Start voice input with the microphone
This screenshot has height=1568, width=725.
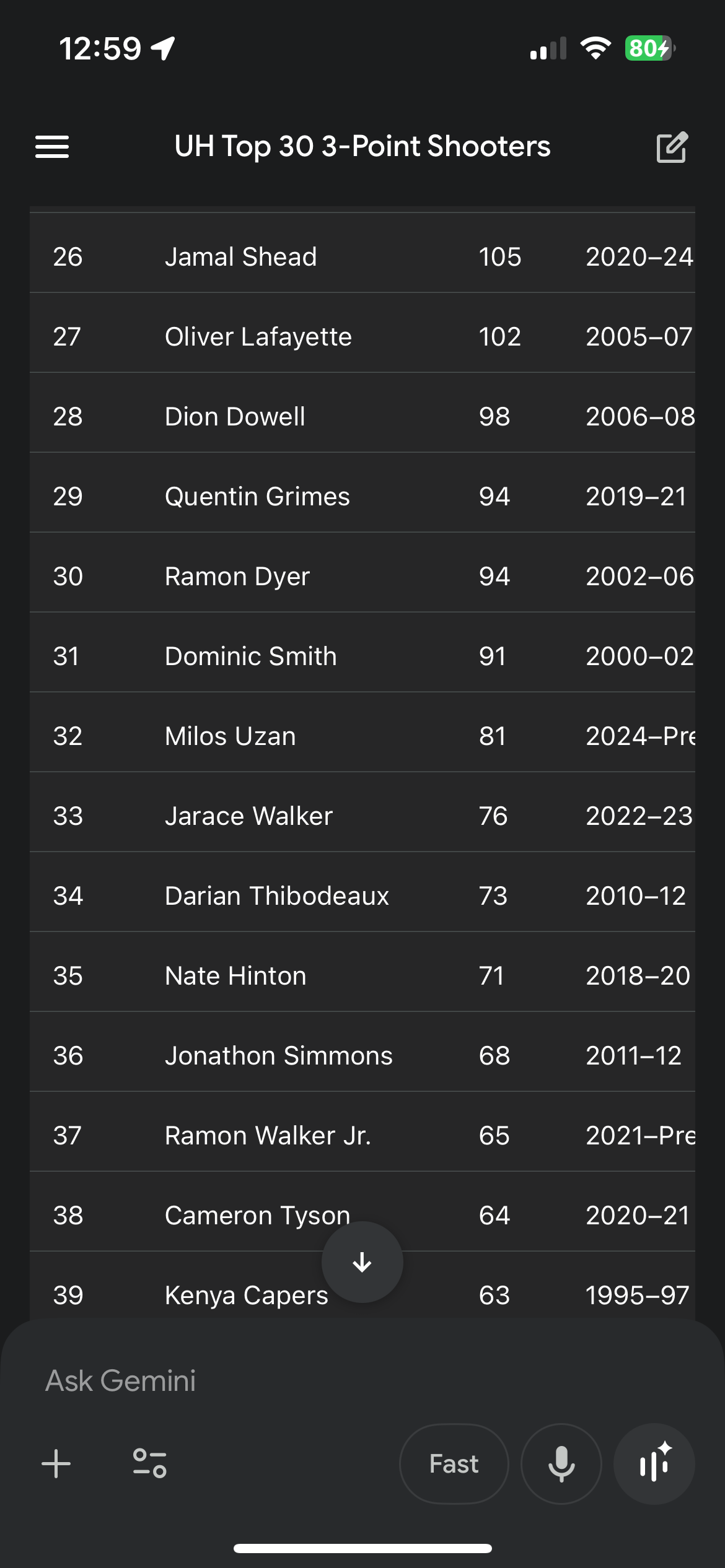(x=561, y=1464)
